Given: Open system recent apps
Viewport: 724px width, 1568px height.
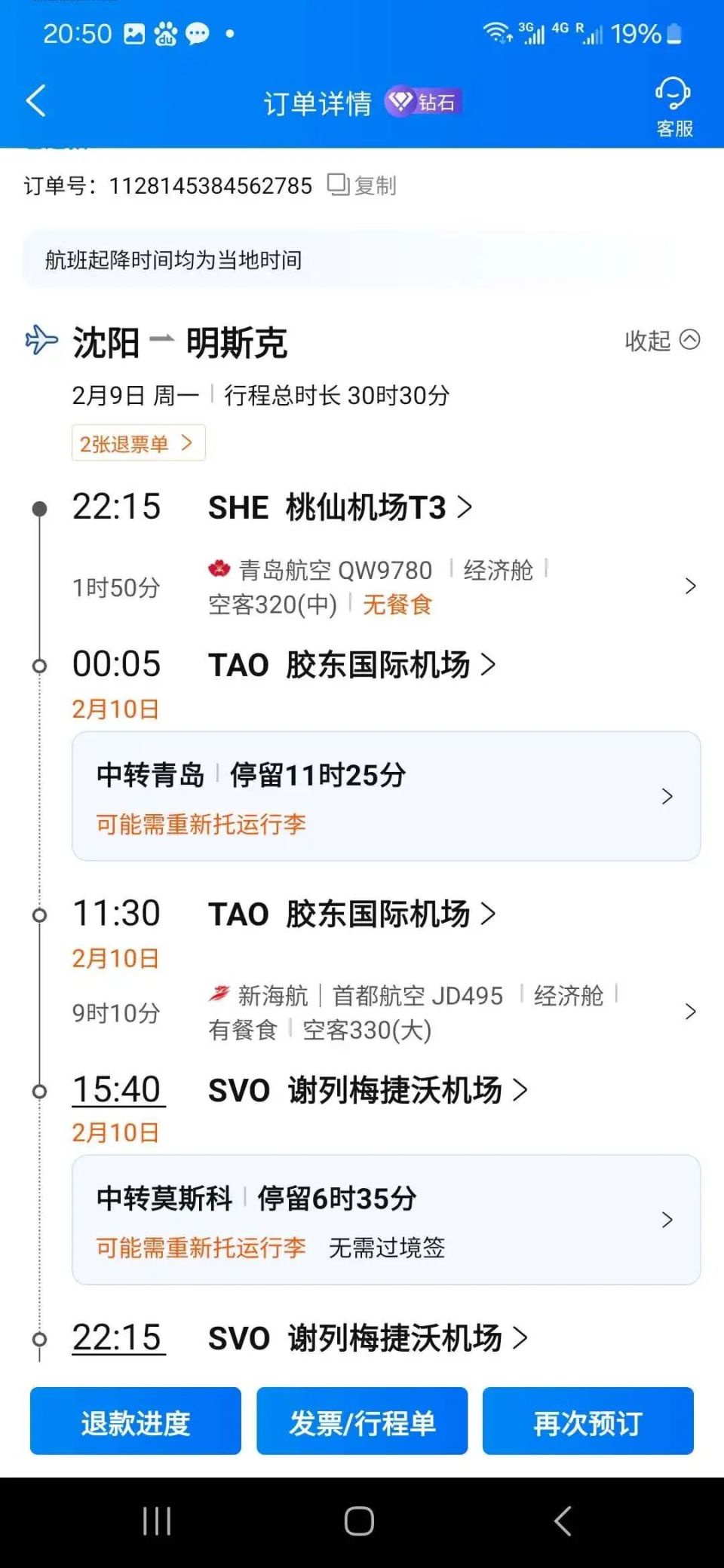Looking at the screenshot, I should (x=157, y=1521).
